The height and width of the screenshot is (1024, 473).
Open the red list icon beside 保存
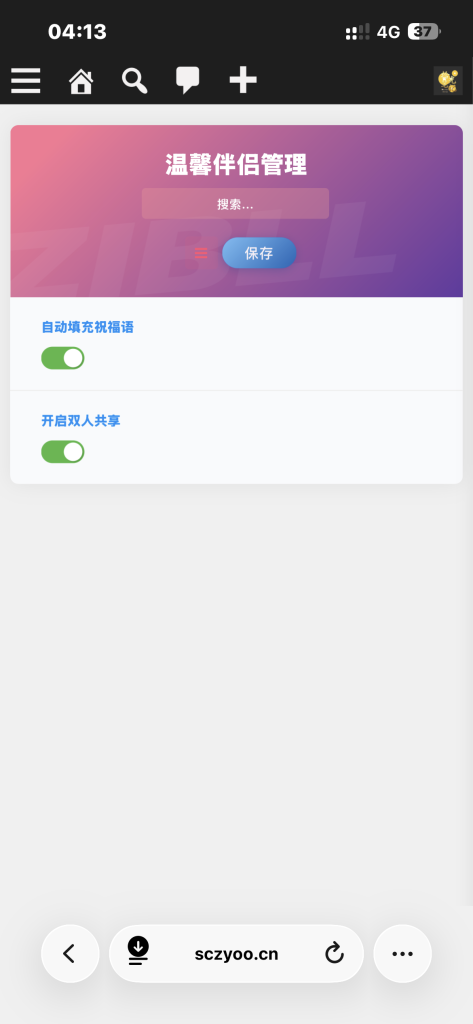(201, 253)
